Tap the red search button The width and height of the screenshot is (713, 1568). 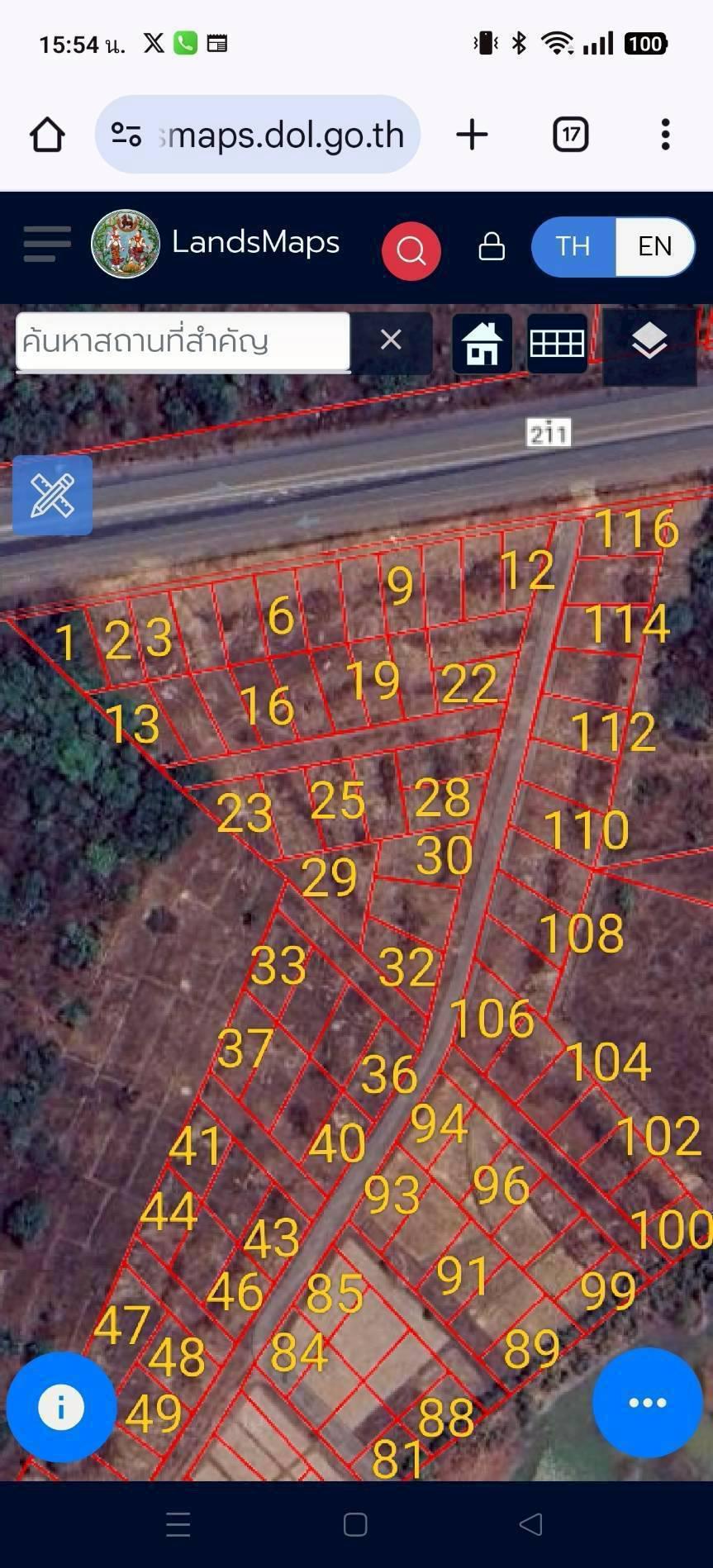click(x=411, y=249)
